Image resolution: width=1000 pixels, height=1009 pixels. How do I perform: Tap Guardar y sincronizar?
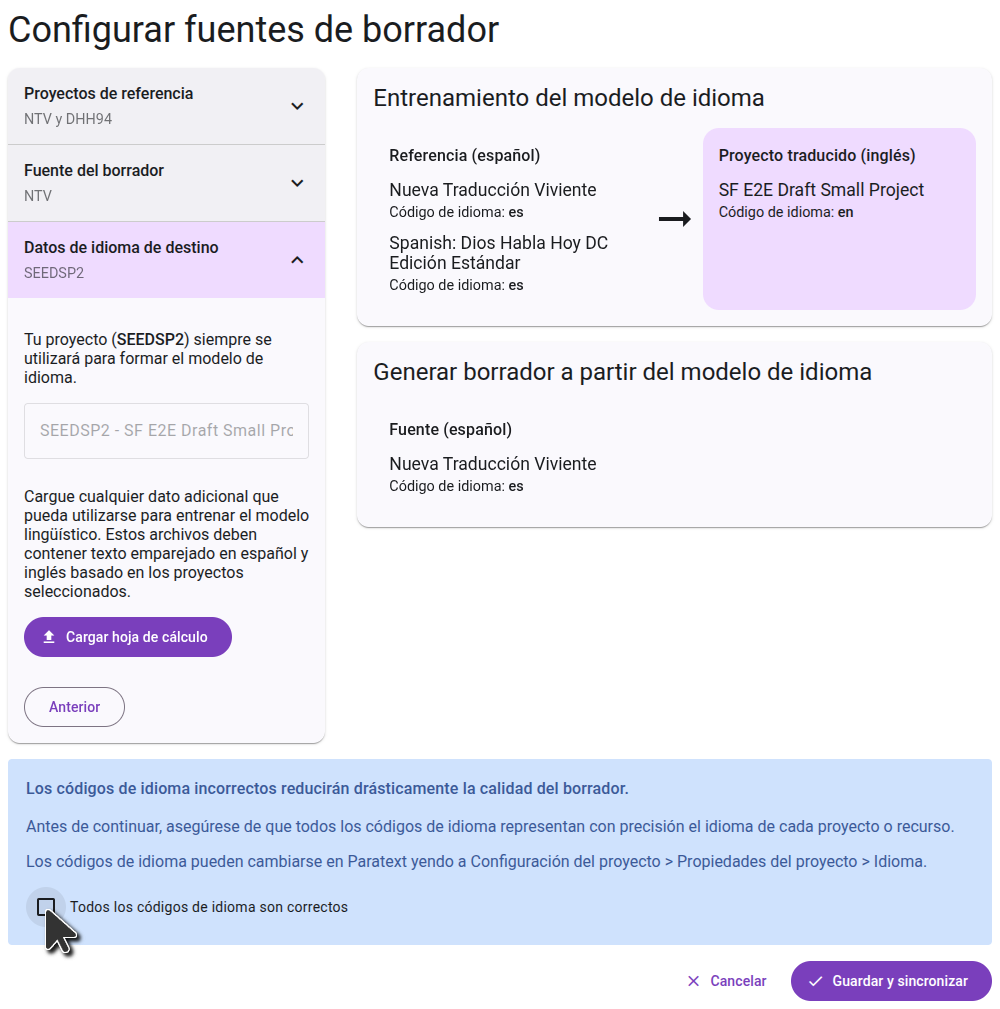coord(890,981)
